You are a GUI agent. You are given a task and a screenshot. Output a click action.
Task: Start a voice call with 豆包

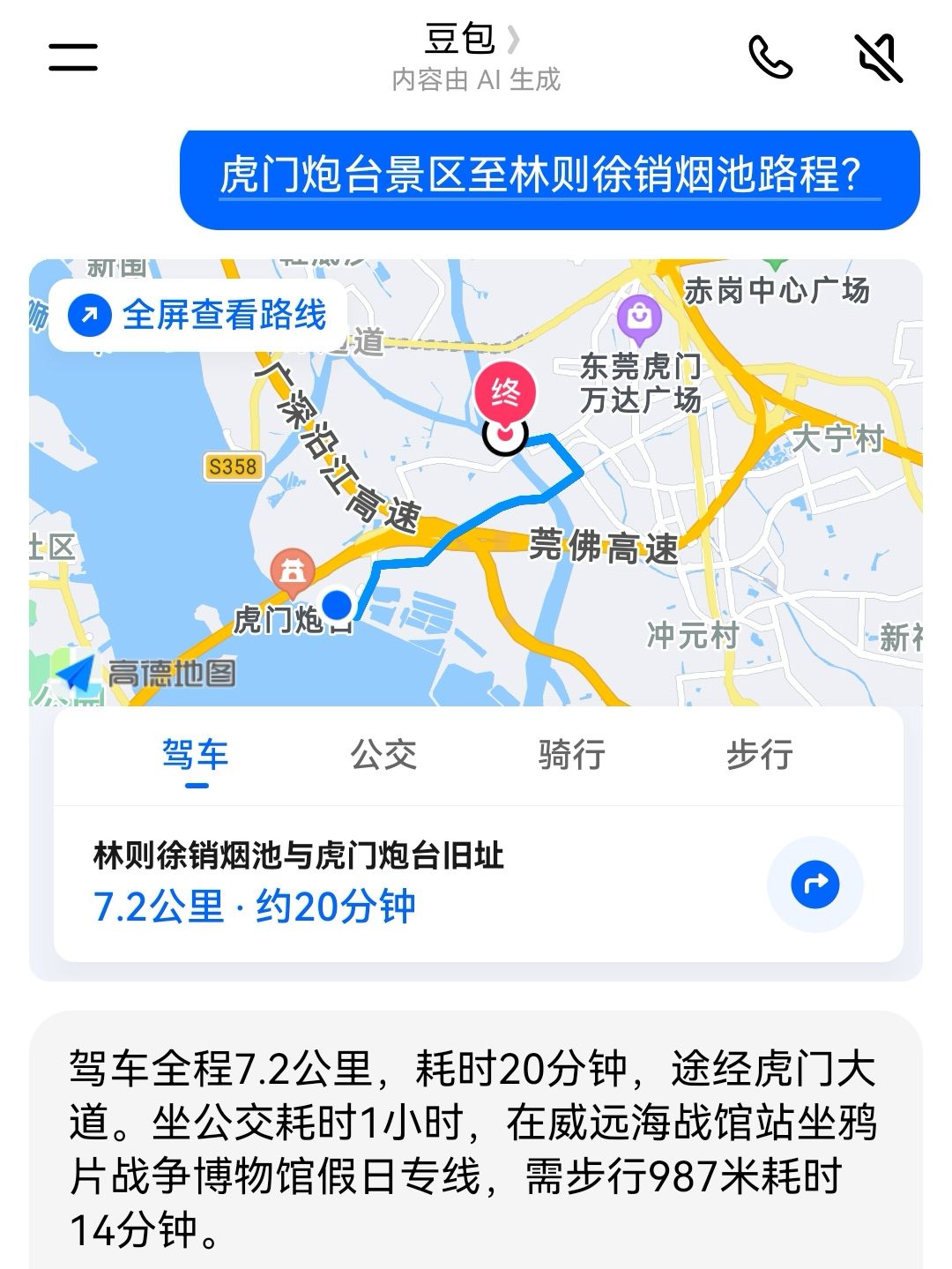pyautogui.click(x=770, y=57)
